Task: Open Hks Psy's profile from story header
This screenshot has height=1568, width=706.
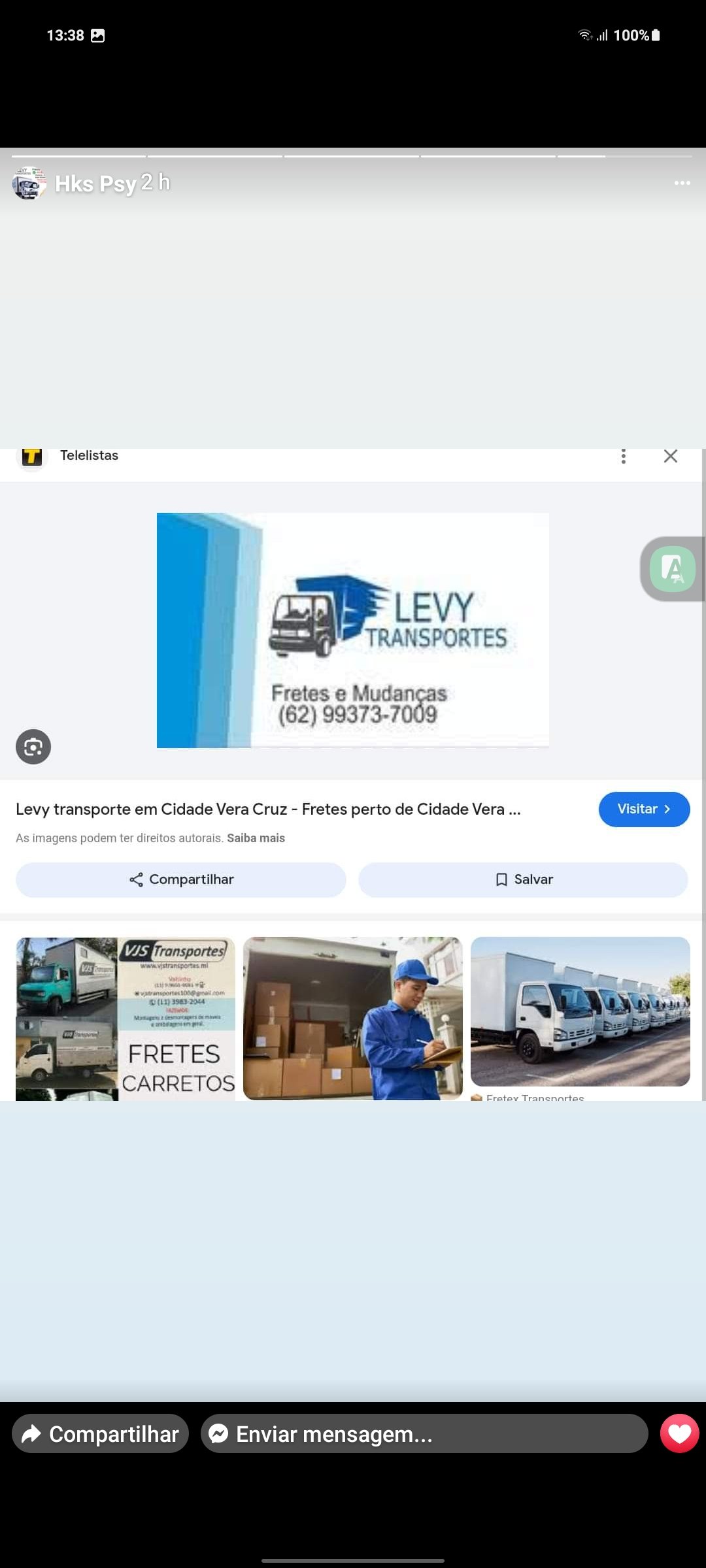Action: 95,184
